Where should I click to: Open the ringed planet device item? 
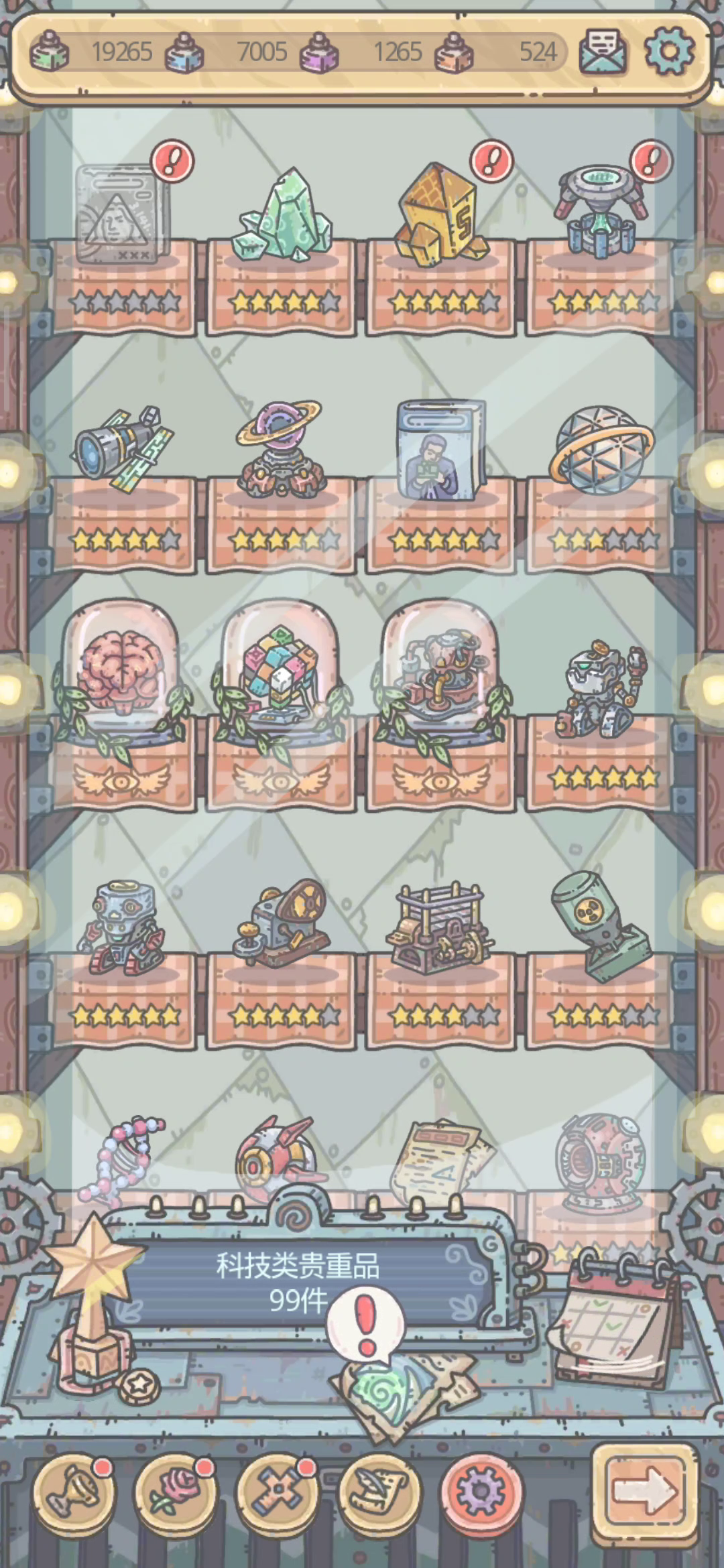280,449
